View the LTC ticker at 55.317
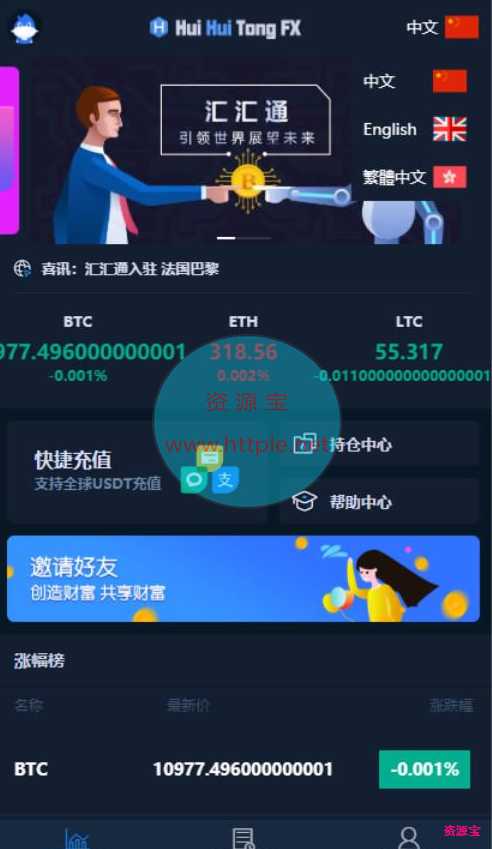The width and height of the screenshot is (492, 849). pos(409,348)
